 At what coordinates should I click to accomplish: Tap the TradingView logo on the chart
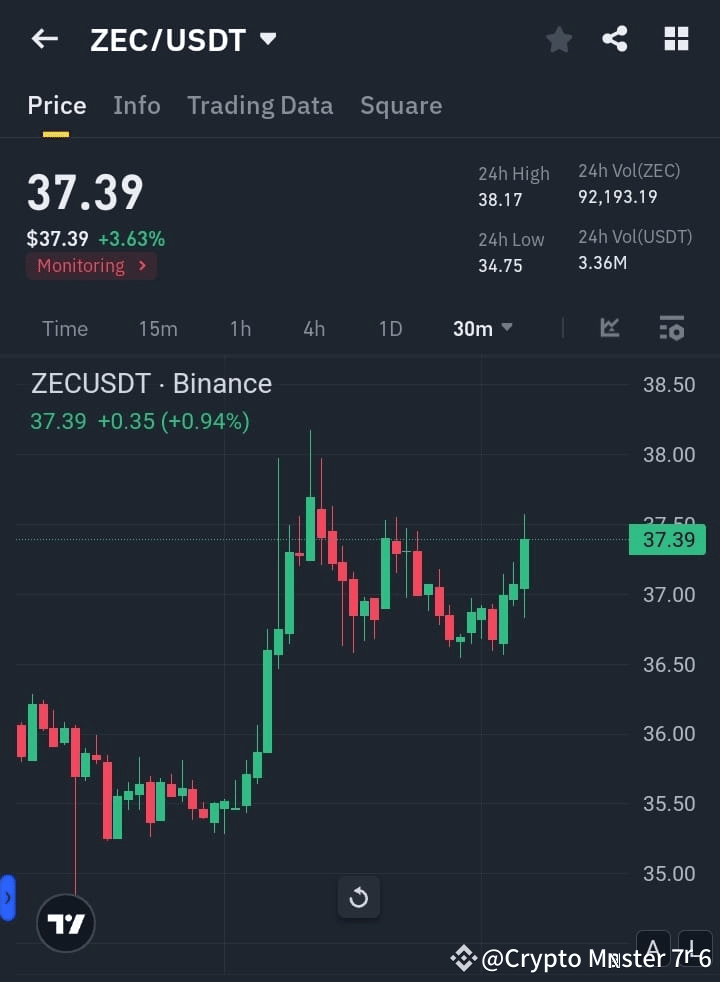[66, 923]
